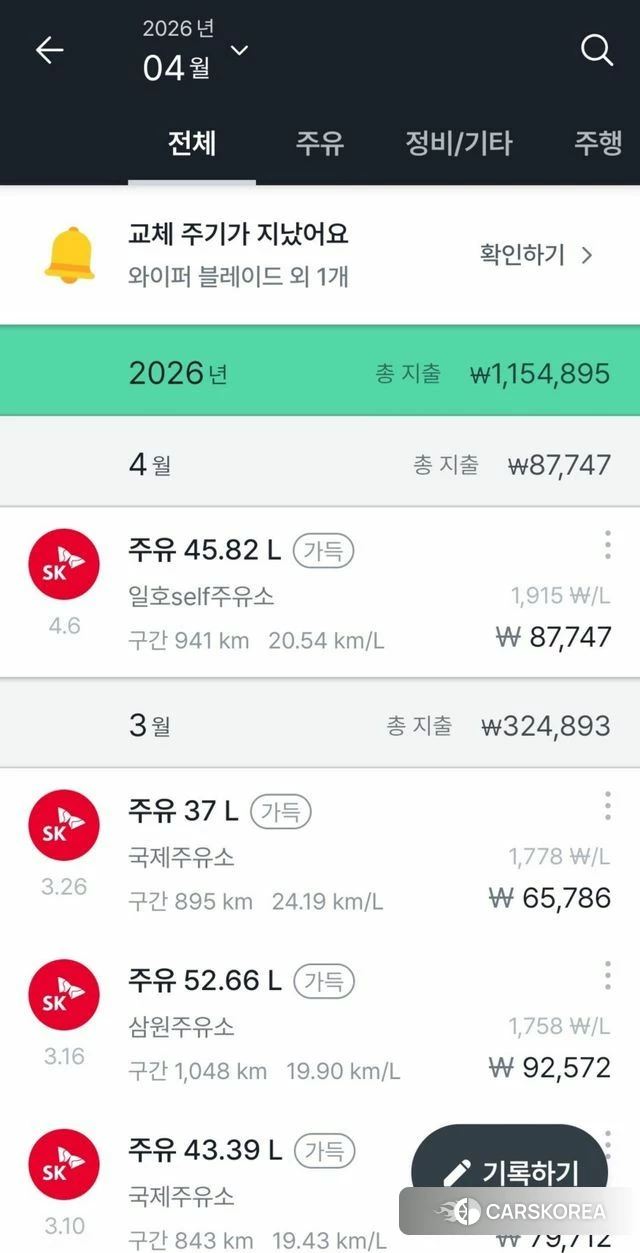The height and width of the screenshot is (1253, 640).
Task: Open options for the 52.66 L record
Action: (x=607, y=975)
